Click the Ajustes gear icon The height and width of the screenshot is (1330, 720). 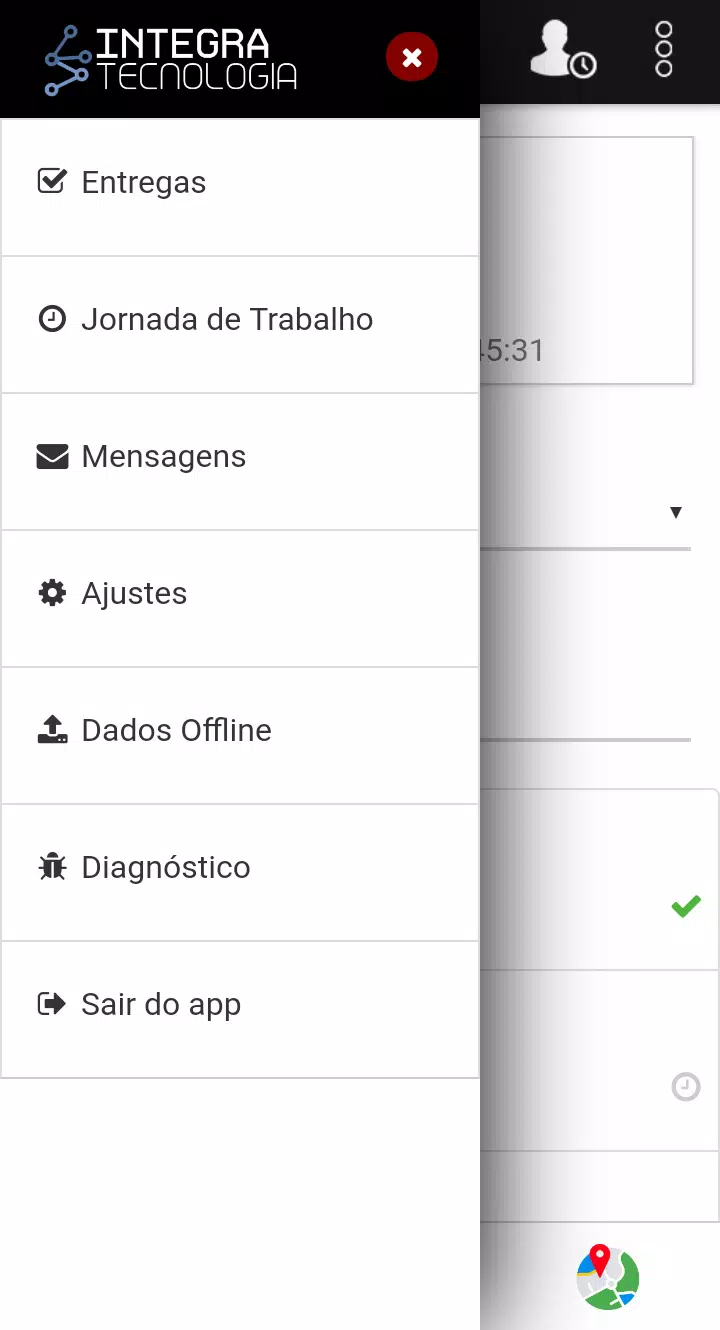(x=52, y=592)
